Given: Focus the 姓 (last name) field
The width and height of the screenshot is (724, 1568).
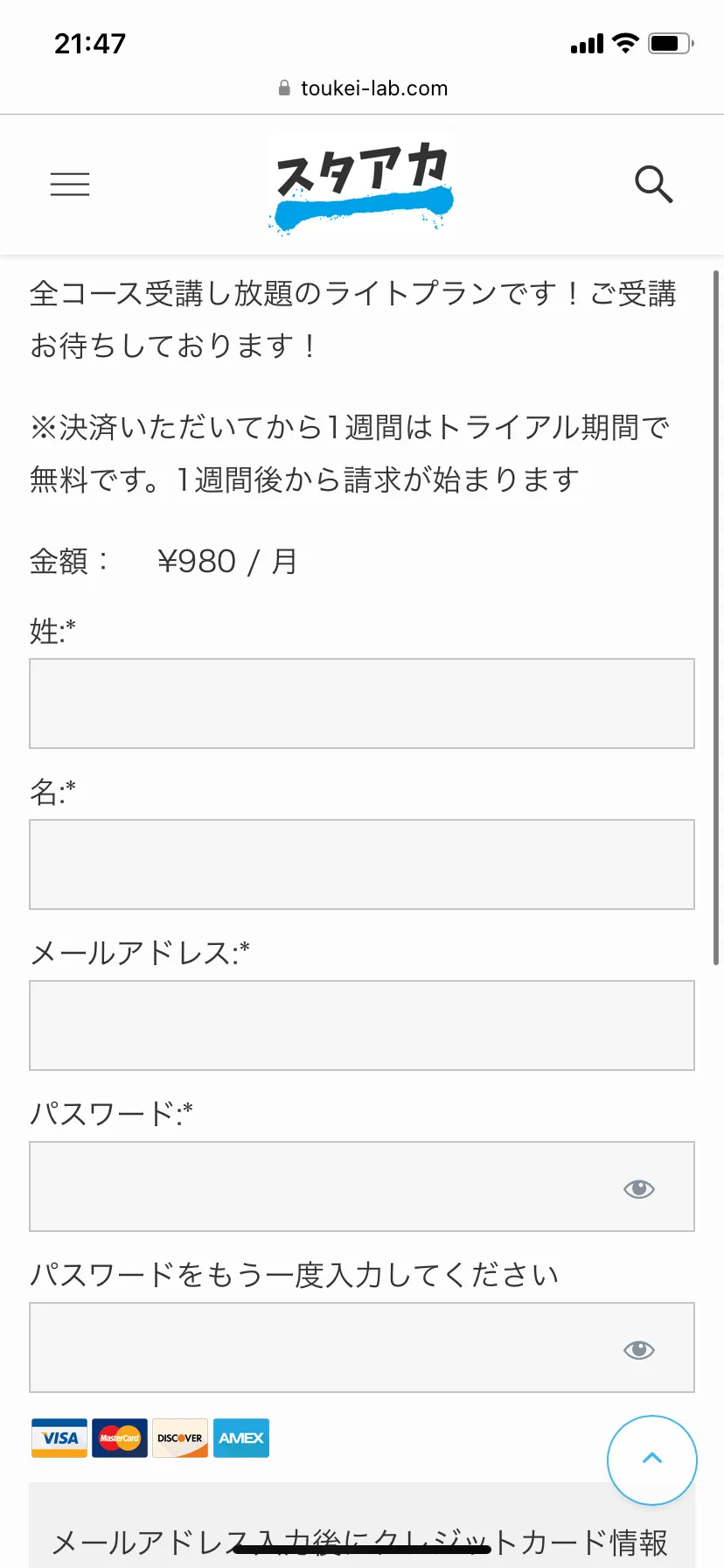Looking at the screenshot, I should (362, 703).
